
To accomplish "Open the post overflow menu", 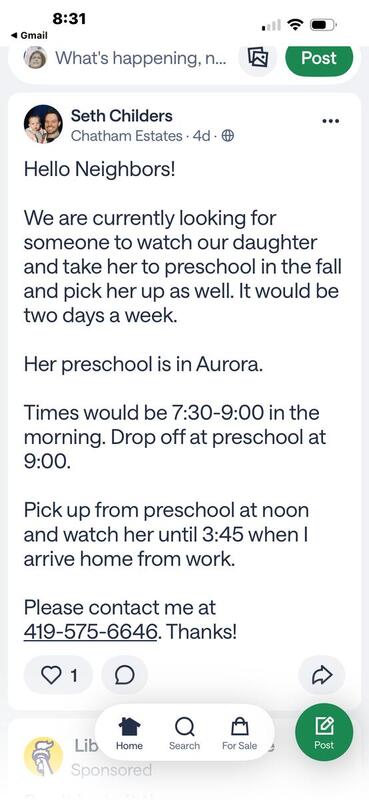I will pos(331,121).
